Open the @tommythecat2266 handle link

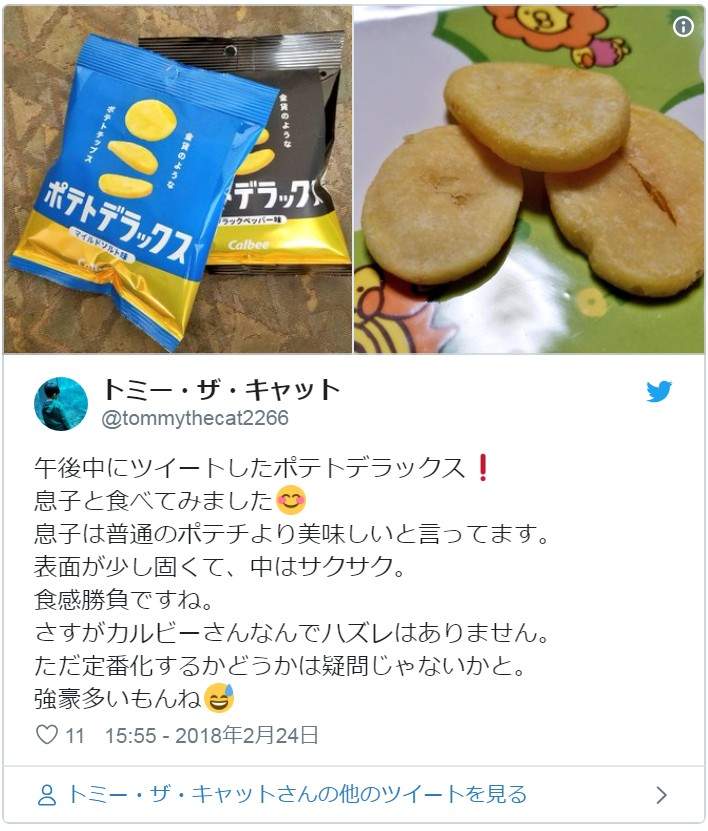pyautogui.click(x=195, y=419)
